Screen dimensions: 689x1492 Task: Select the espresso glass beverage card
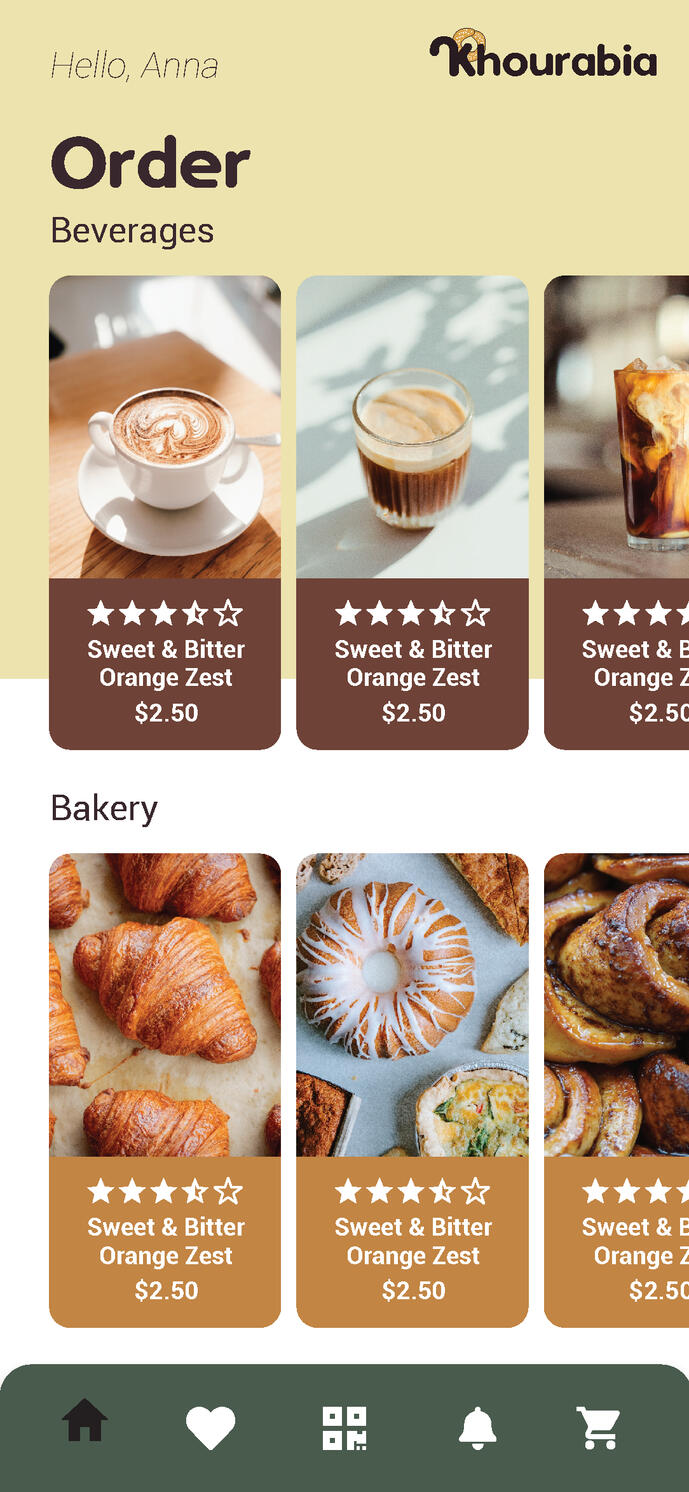tap(412, 511)
